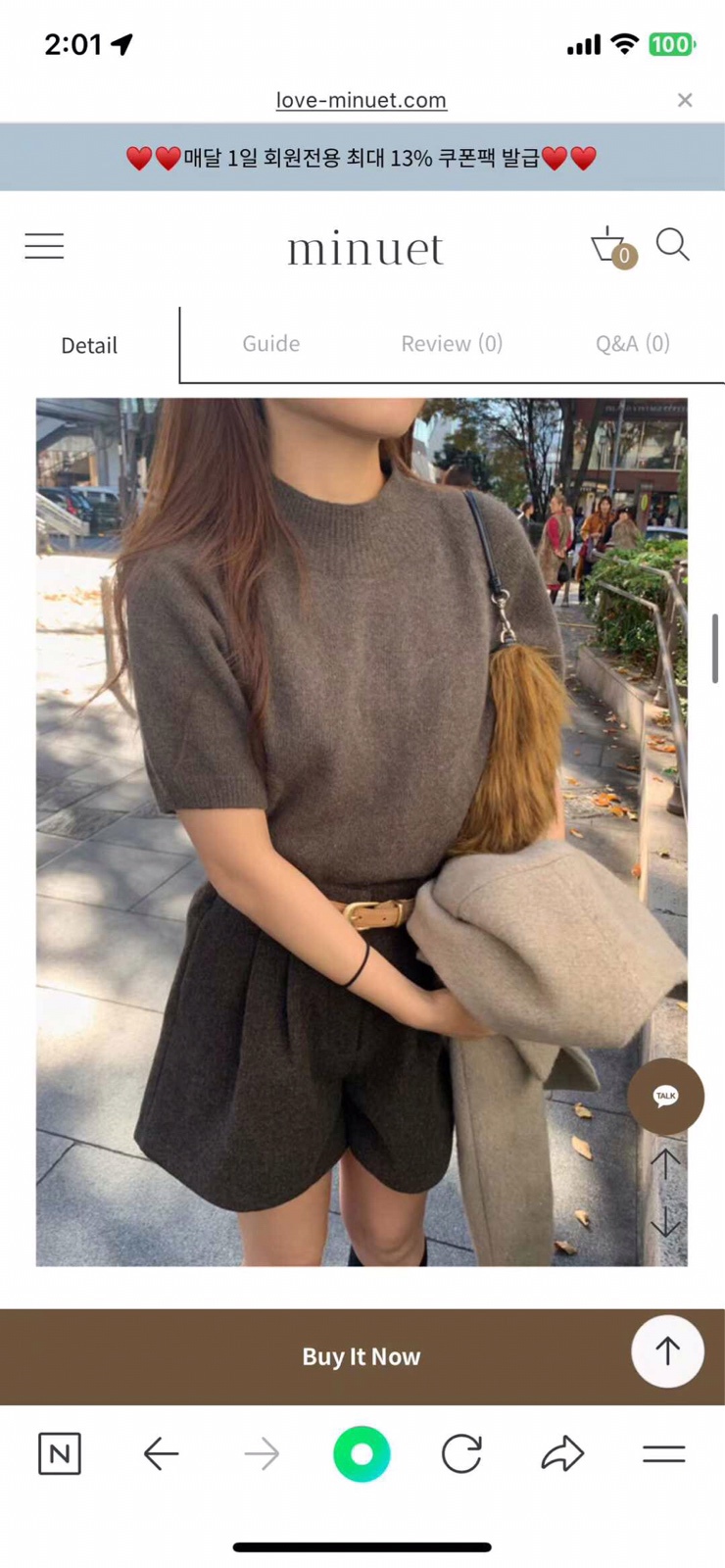
Task: Open the browser toolbar menu
Action: click(663, 1454)
